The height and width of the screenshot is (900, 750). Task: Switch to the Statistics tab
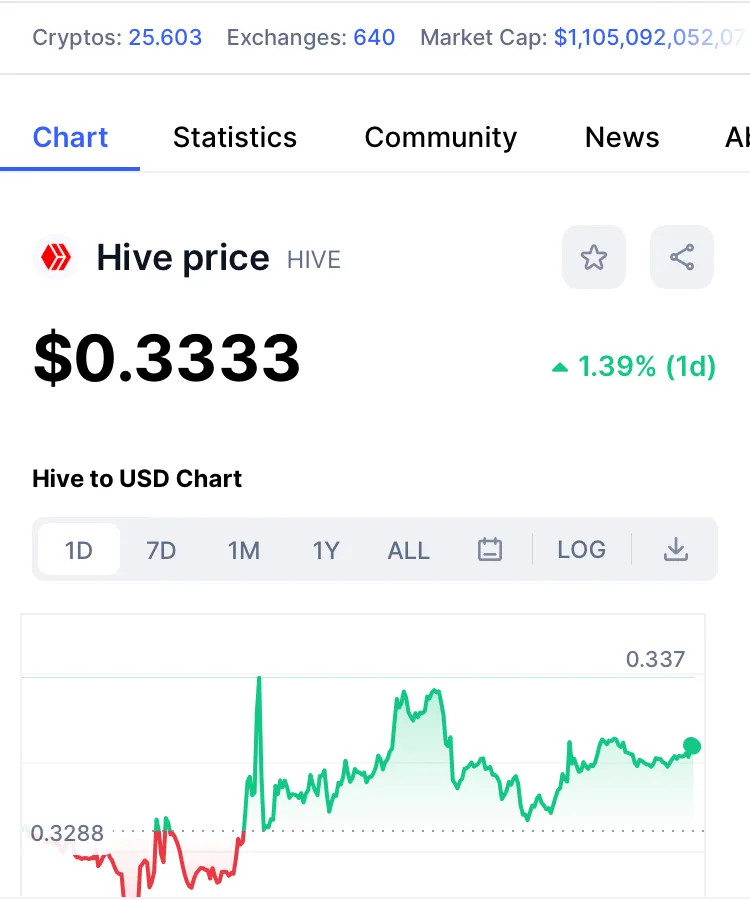tap(235, 138)
